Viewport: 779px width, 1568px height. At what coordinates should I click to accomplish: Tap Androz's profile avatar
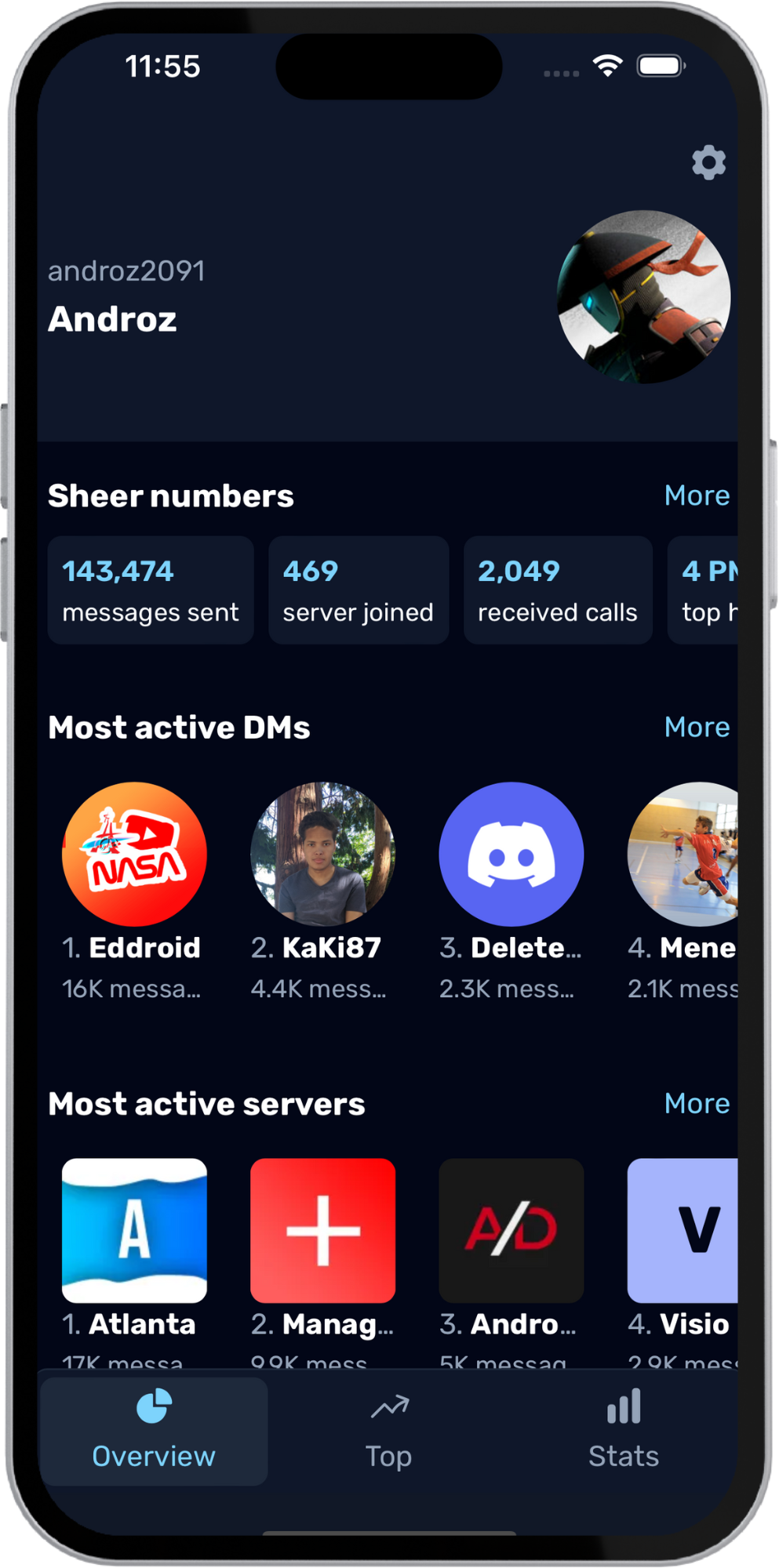tap(643, 297)
